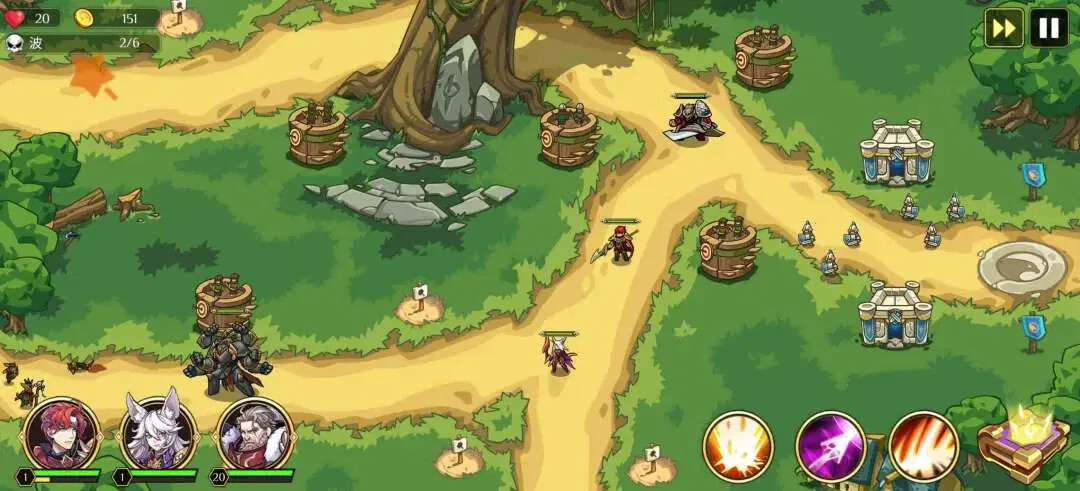Select the red-haired hero portrait
1080x491 pixels.
[x=58, y=433]
